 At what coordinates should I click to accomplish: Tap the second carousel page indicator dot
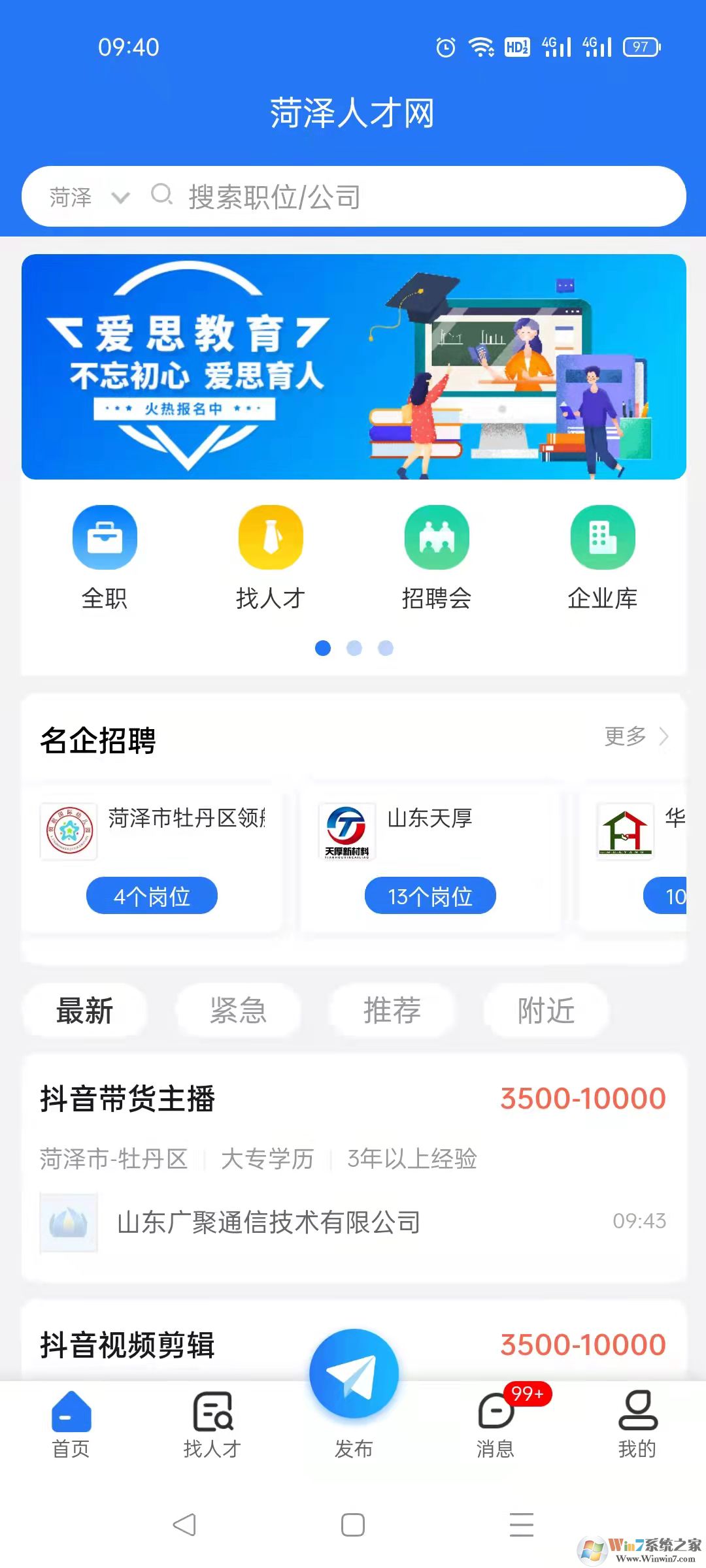tap(355, 649)
